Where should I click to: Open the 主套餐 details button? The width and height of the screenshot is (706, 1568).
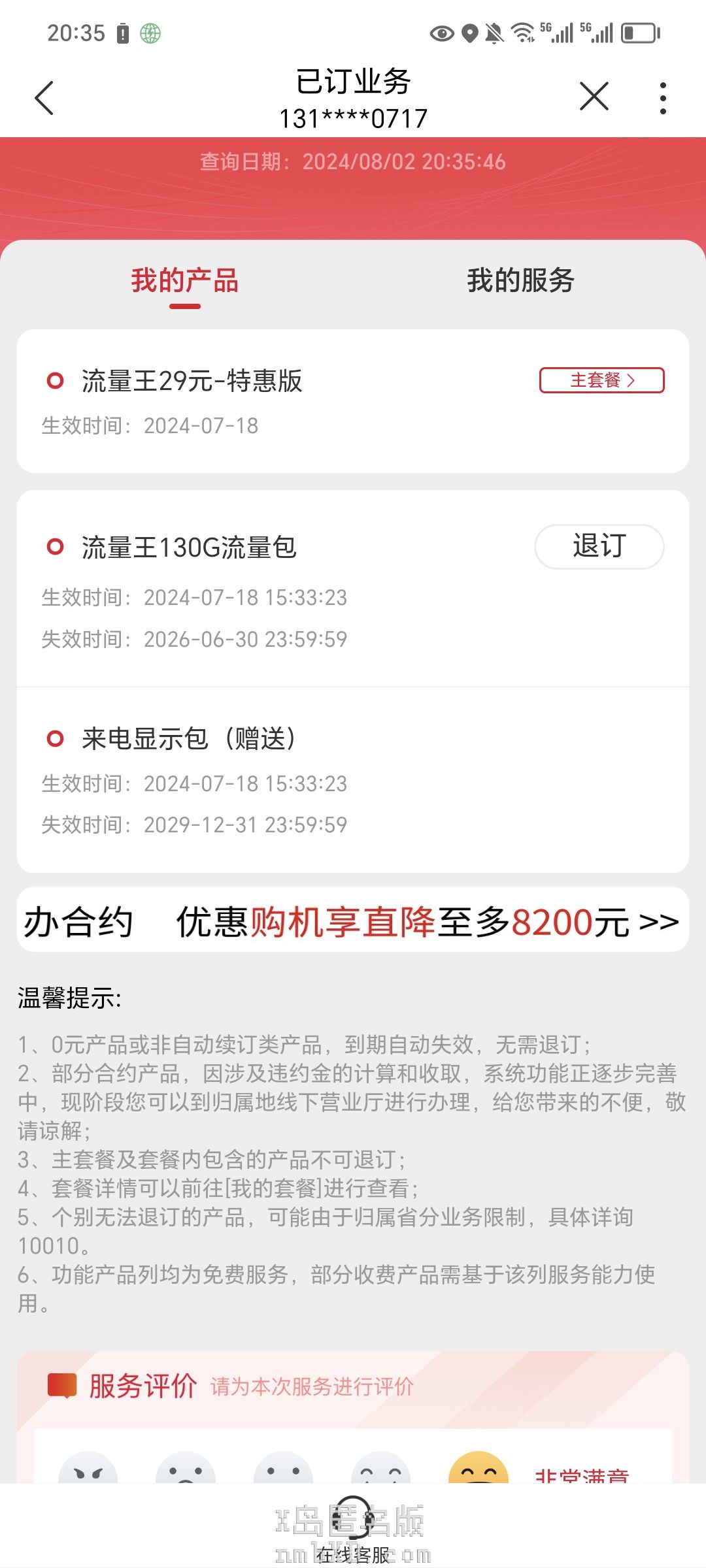pos(601,380)
